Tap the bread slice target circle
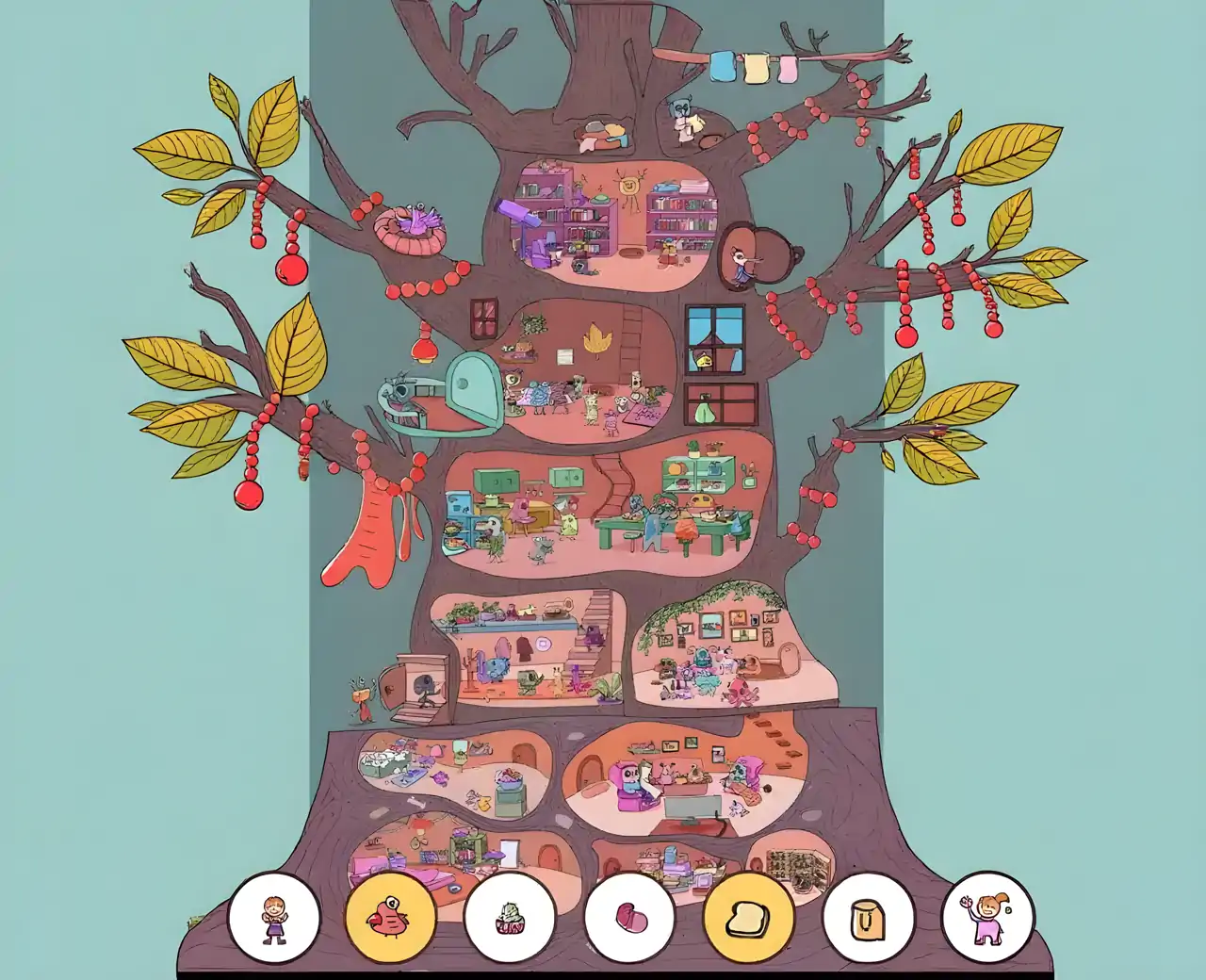The image size is (1206, 980). coord(749,918)
